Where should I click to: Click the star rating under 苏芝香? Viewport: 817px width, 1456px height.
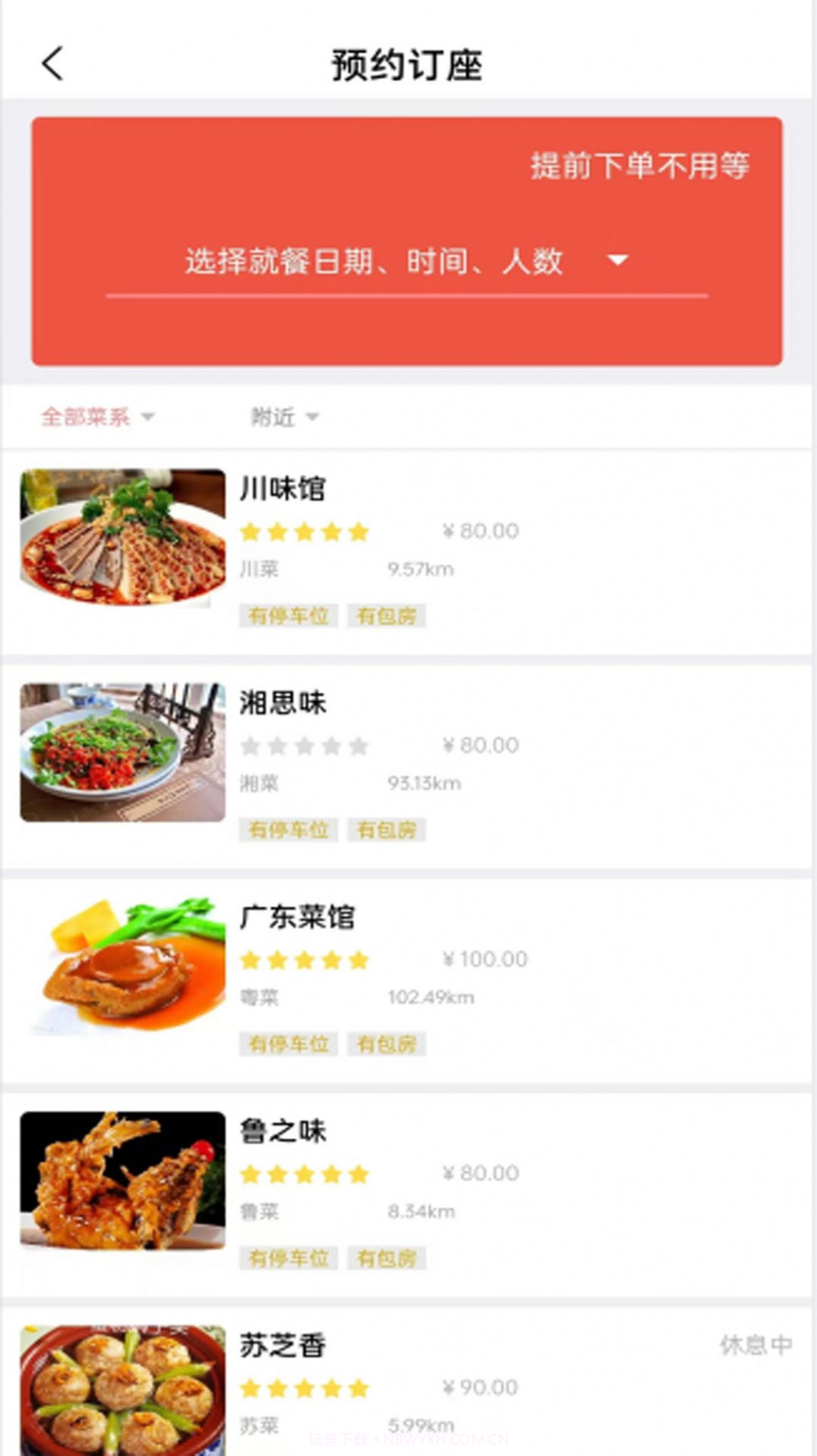coord(304,1389)
